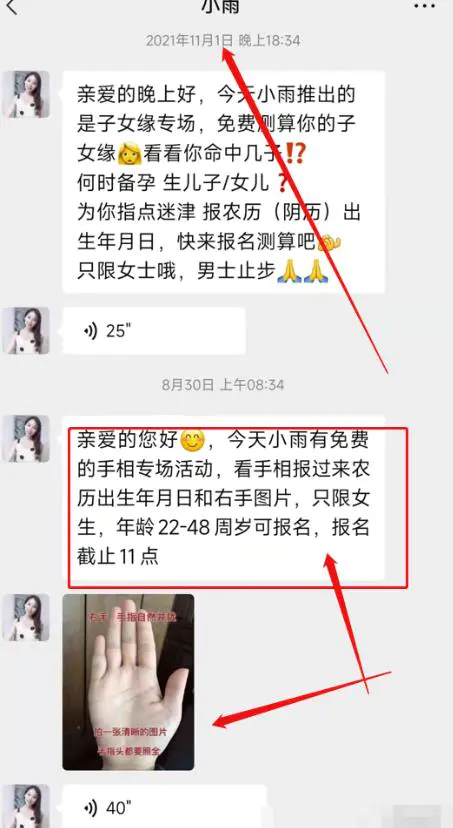The width and height of the screenshot is (453, 828).
Task: Go back from the 小雨 chat
Action: [12, 6]
